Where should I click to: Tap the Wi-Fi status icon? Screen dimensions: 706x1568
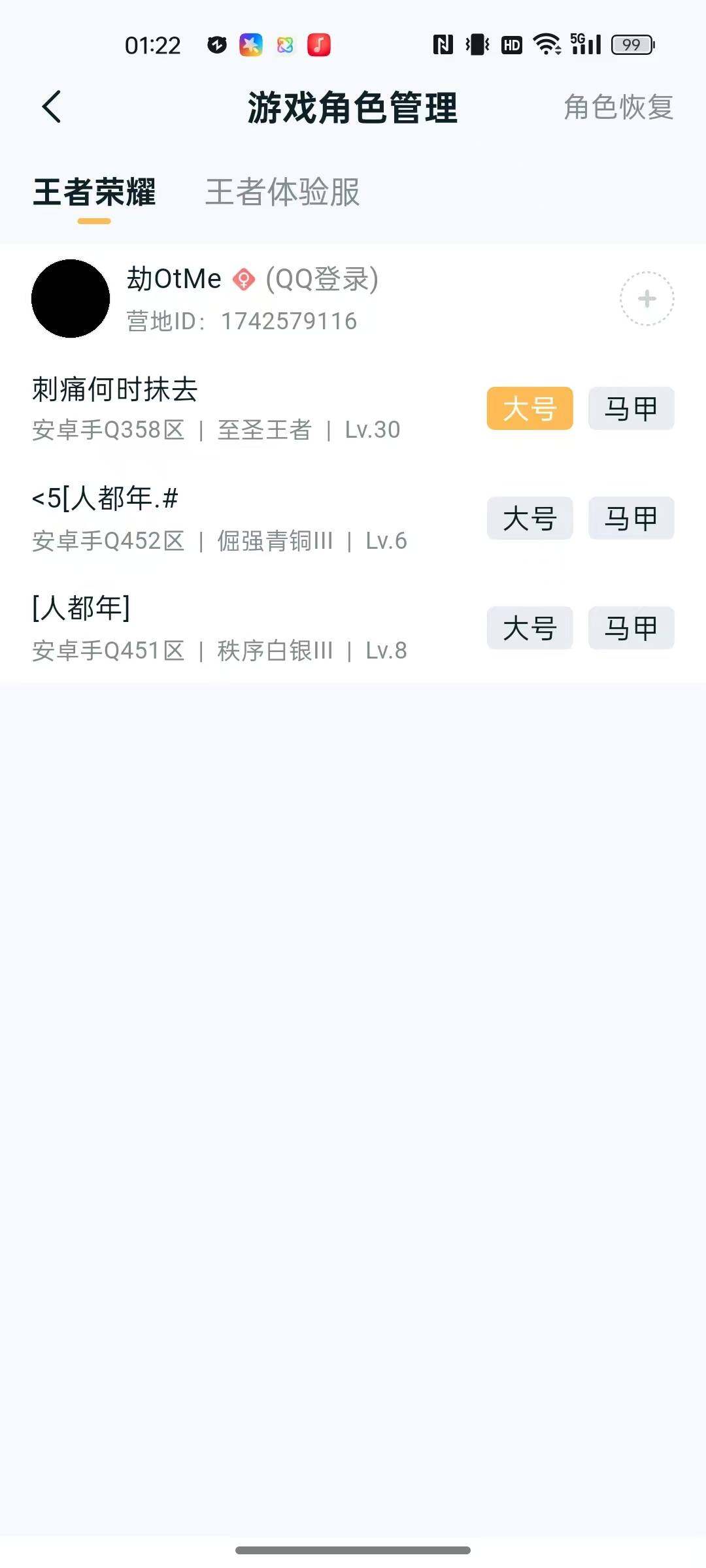[546, 44]
